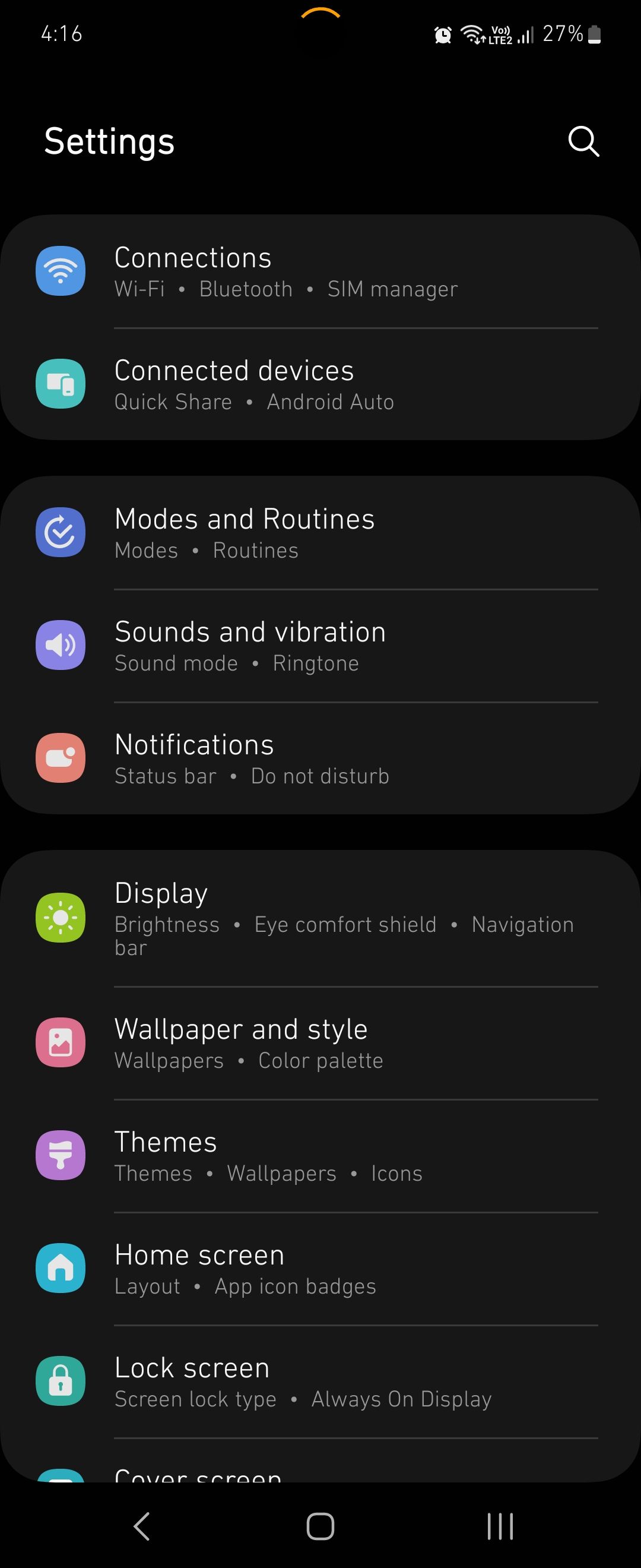Image resolution: width=641 pixels, height=1568 pixels.
Task: Tap the back navigation arrow
Action: click(x=141, y=1526)
